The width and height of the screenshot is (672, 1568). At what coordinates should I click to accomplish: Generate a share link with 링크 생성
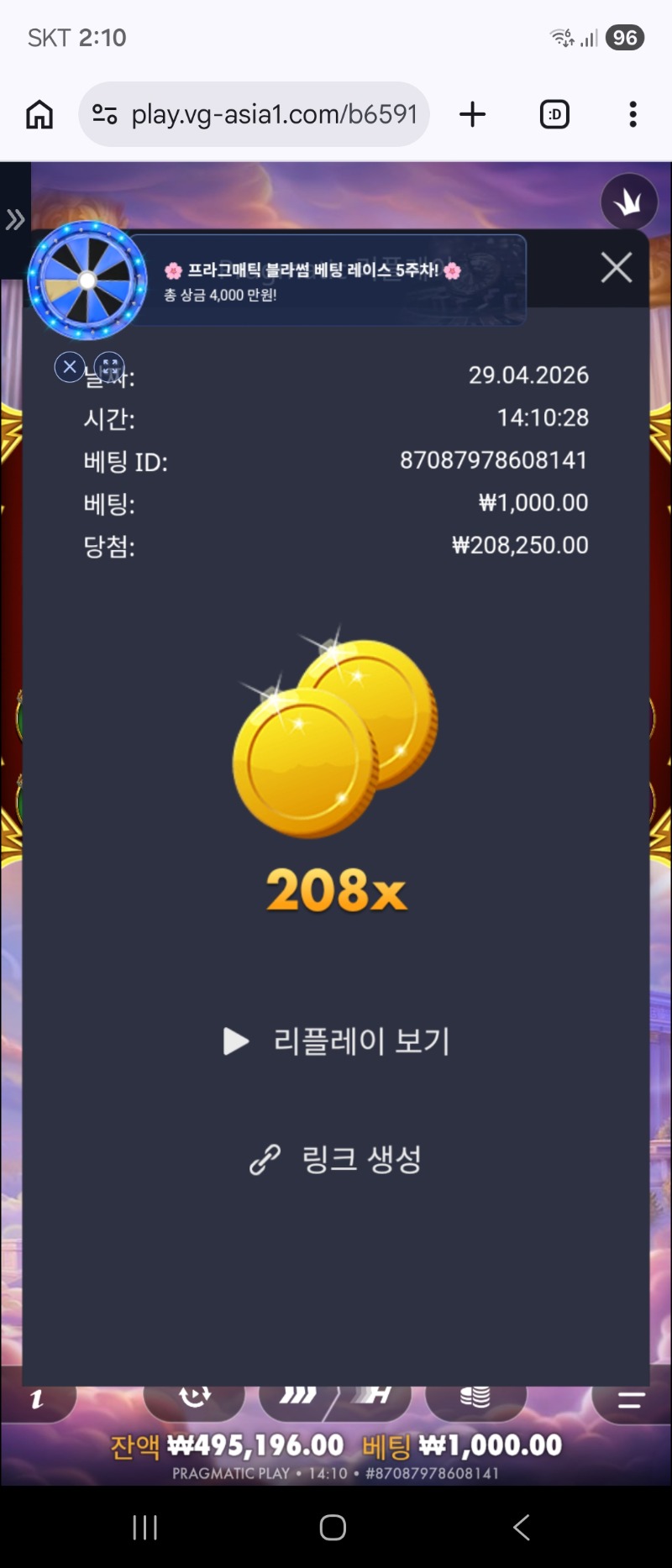click(x=338, y=1160)
